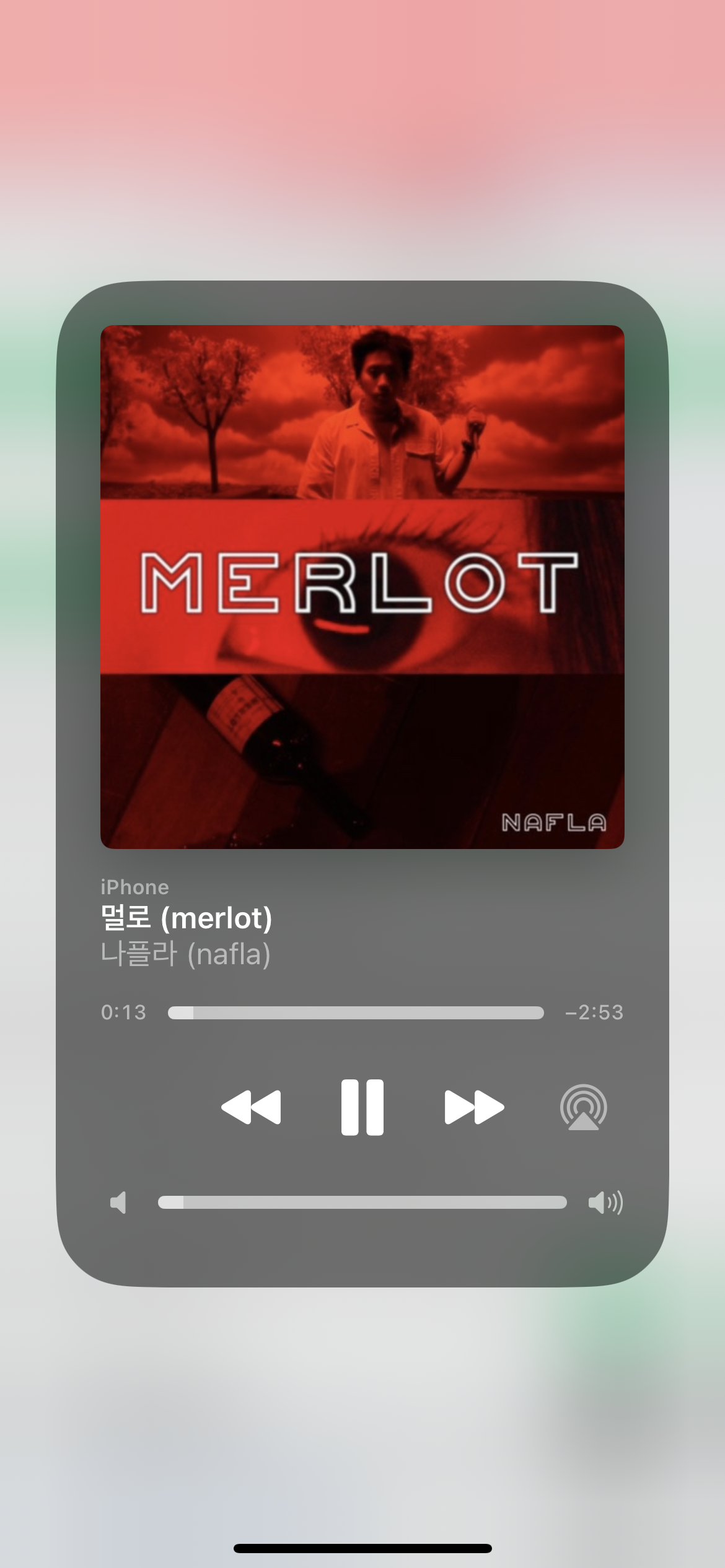The image size is (725, 1568).
Task: Open AirPlay output options
Action: pyautogui.click(x=583, y=1107)
